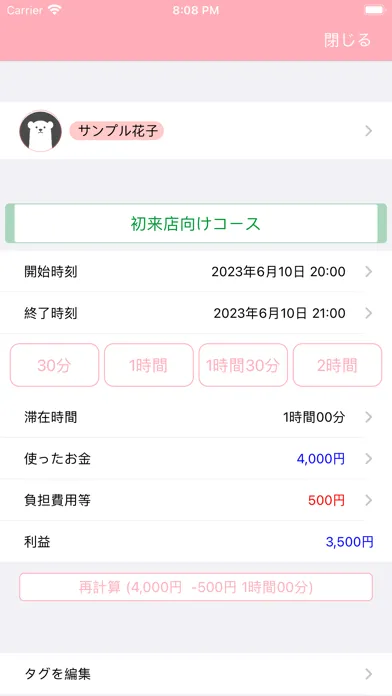Set duration to 30分
The width and height of the screenshot is (392, 696).
(x=54, y=365)
